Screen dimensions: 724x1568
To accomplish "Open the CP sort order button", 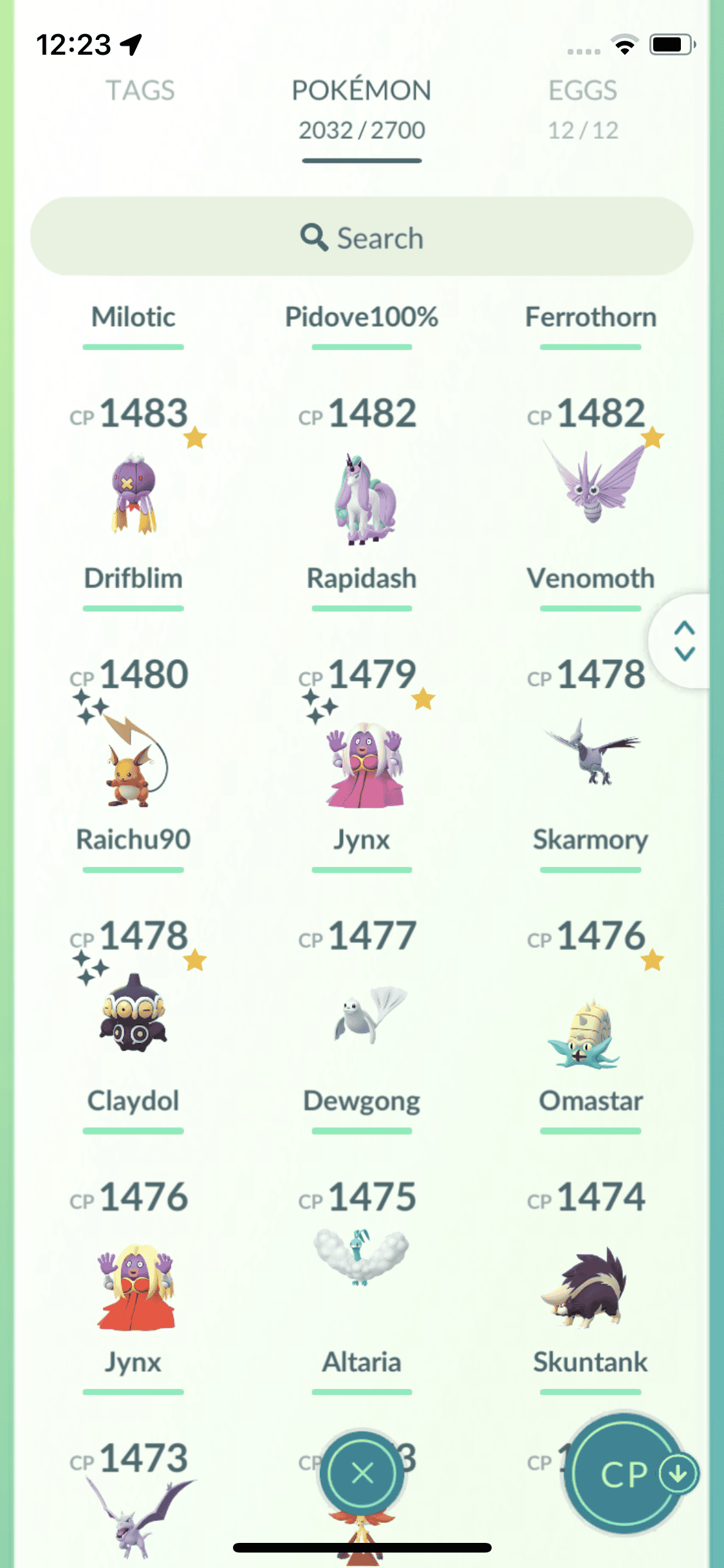I will point(624,1473).
